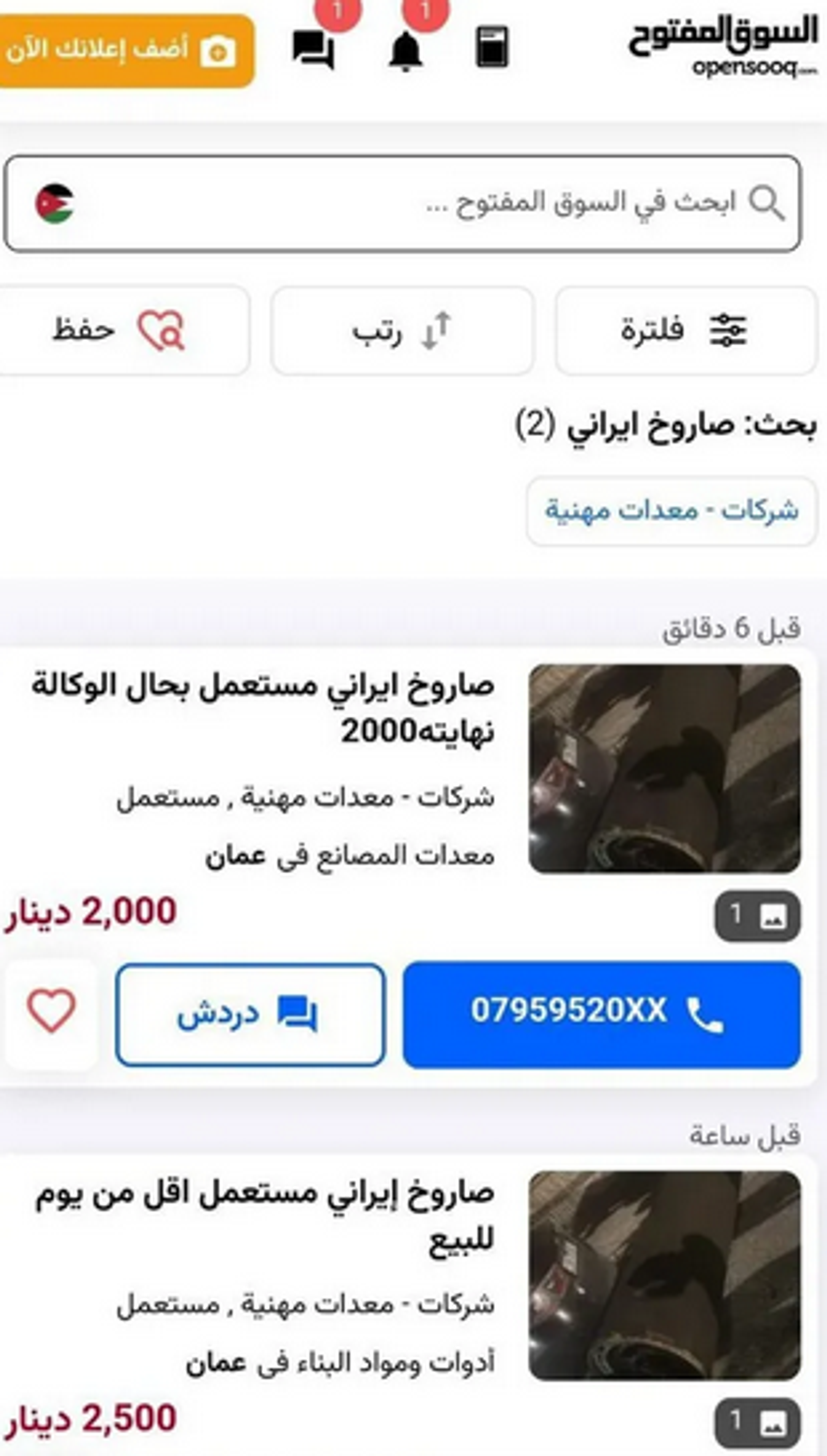Select the 'شركات - معدات مهنية' category chip

(x=672, y=510)
